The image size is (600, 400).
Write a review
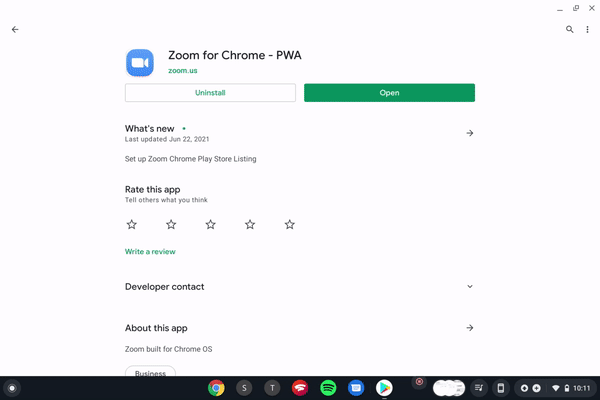tap(150, 252)
